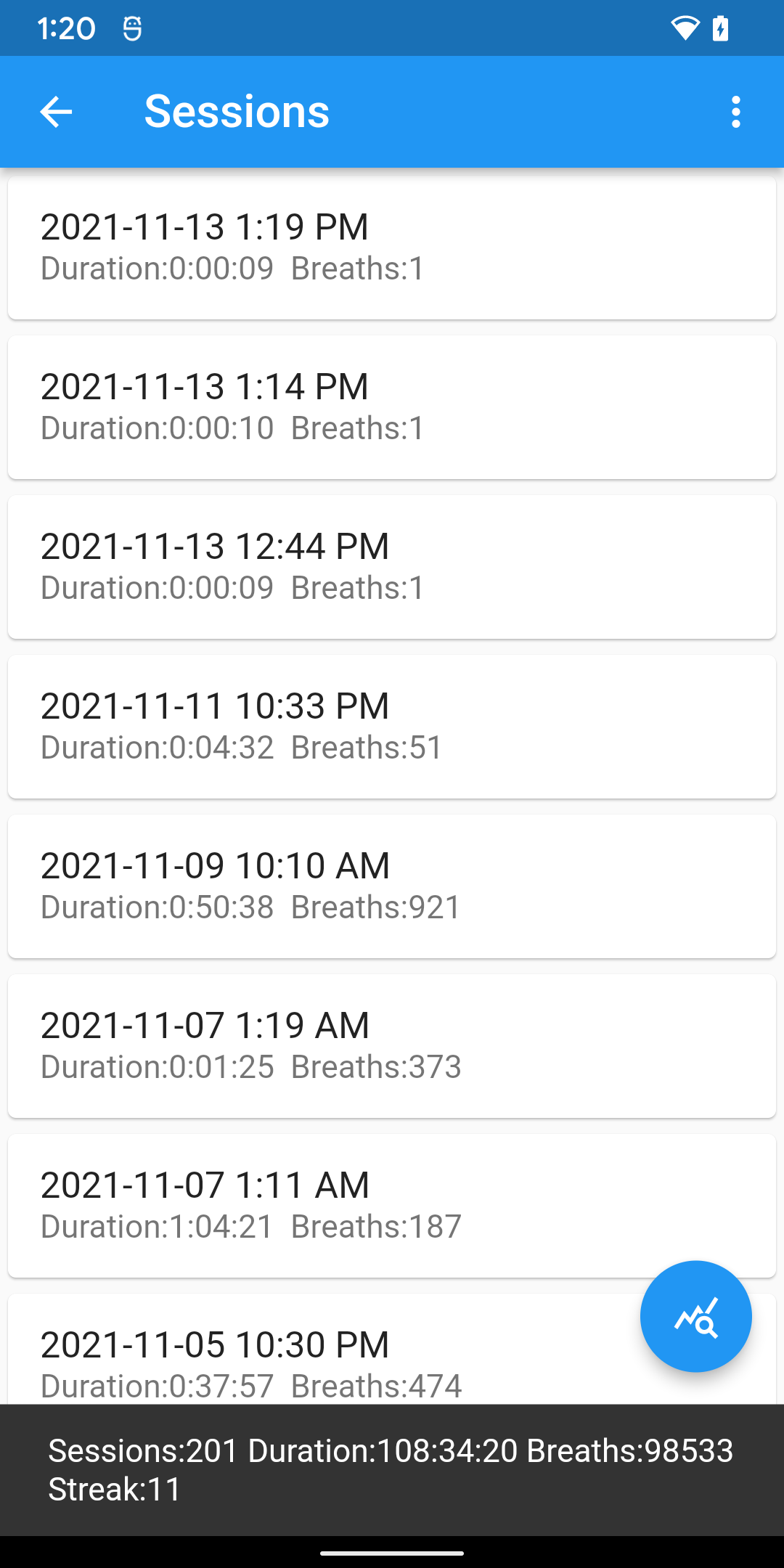The image size is (784, 1568).
Task: Open the chart analysis floating button
Action: (x=695, y=1316)
